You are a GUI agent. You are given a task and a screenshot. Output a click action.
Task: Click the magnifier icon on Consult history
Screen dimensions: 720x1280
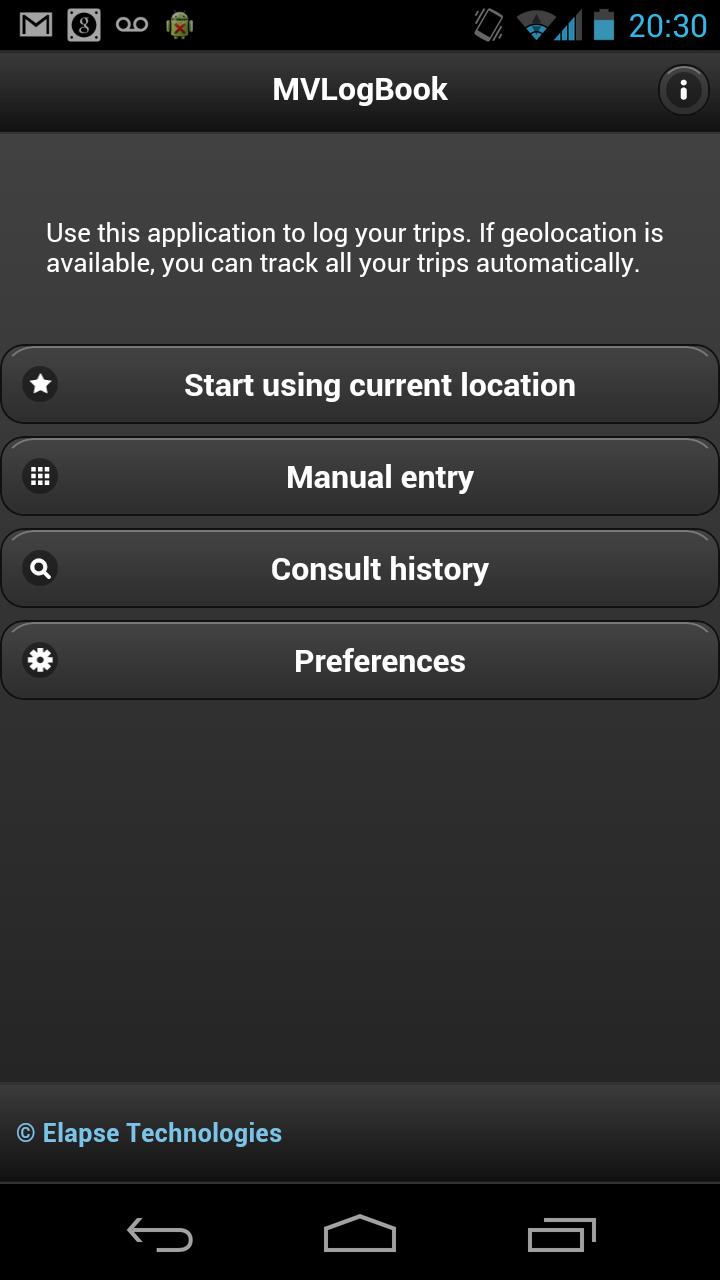[x=39, y=568]
